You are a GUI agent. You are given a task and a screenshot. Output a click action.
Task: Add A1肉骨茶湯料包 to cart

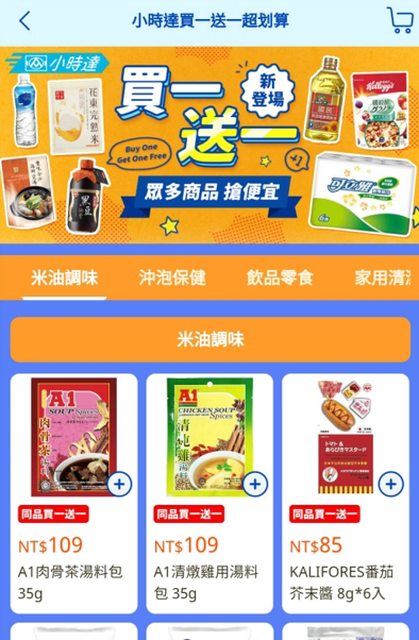pyautogui.click(x=119, y=484)
